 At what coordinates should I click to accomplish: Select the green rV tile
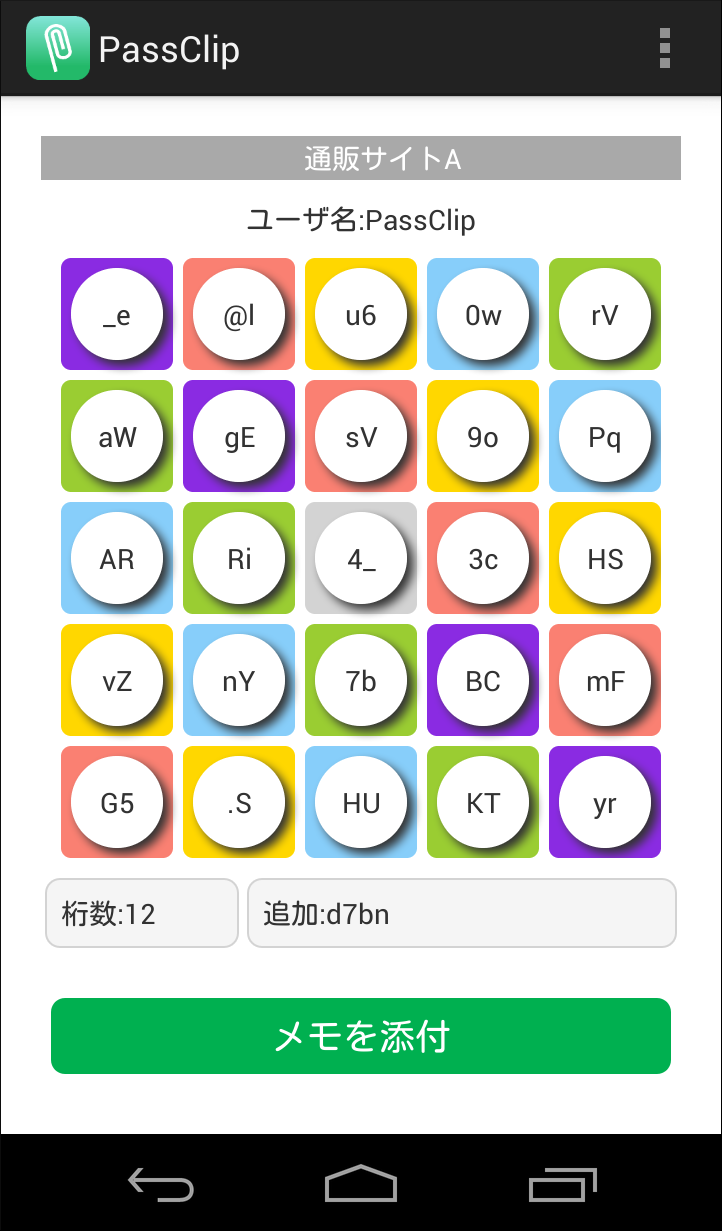point(605,314)
